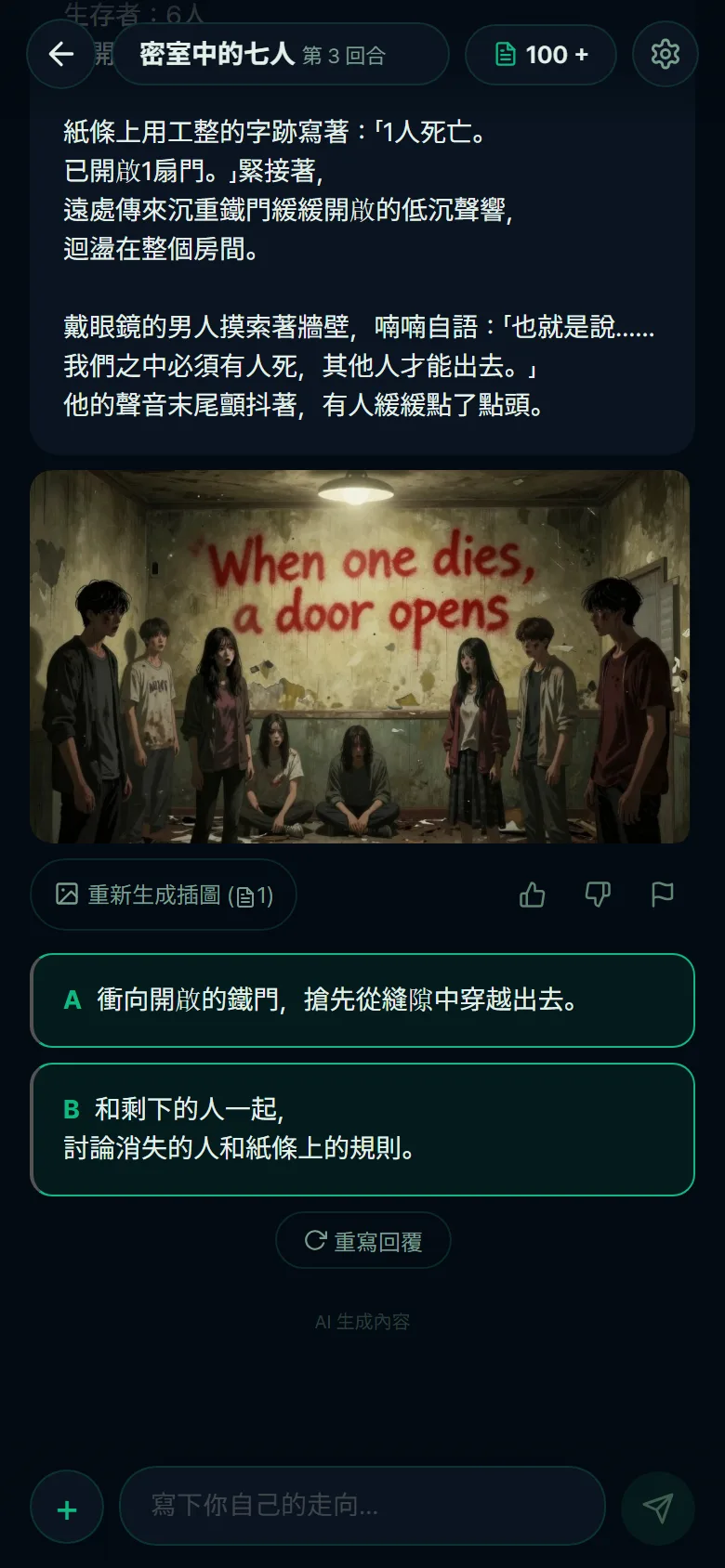Open the story illustration image

coord(360,657)
